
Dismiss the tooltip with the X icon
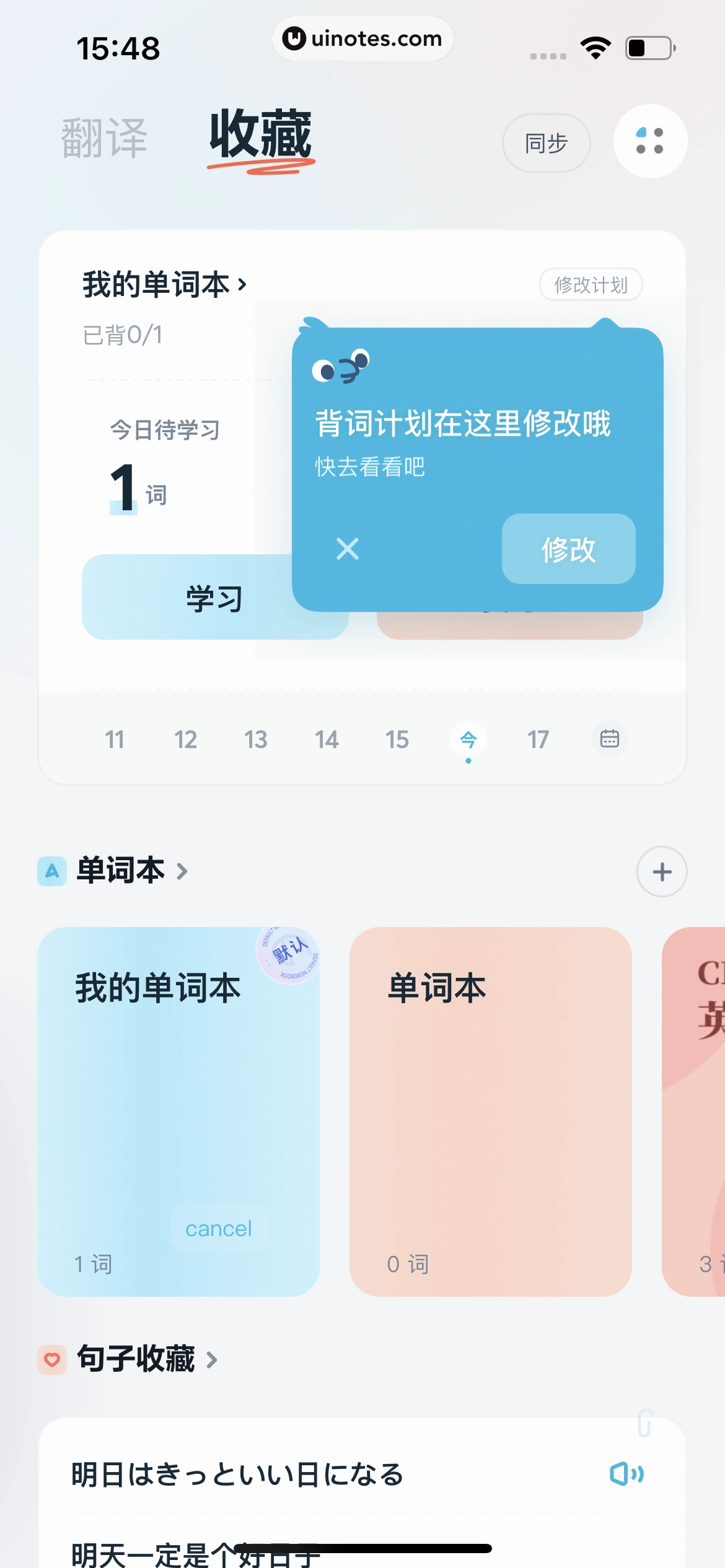[347, 549]
